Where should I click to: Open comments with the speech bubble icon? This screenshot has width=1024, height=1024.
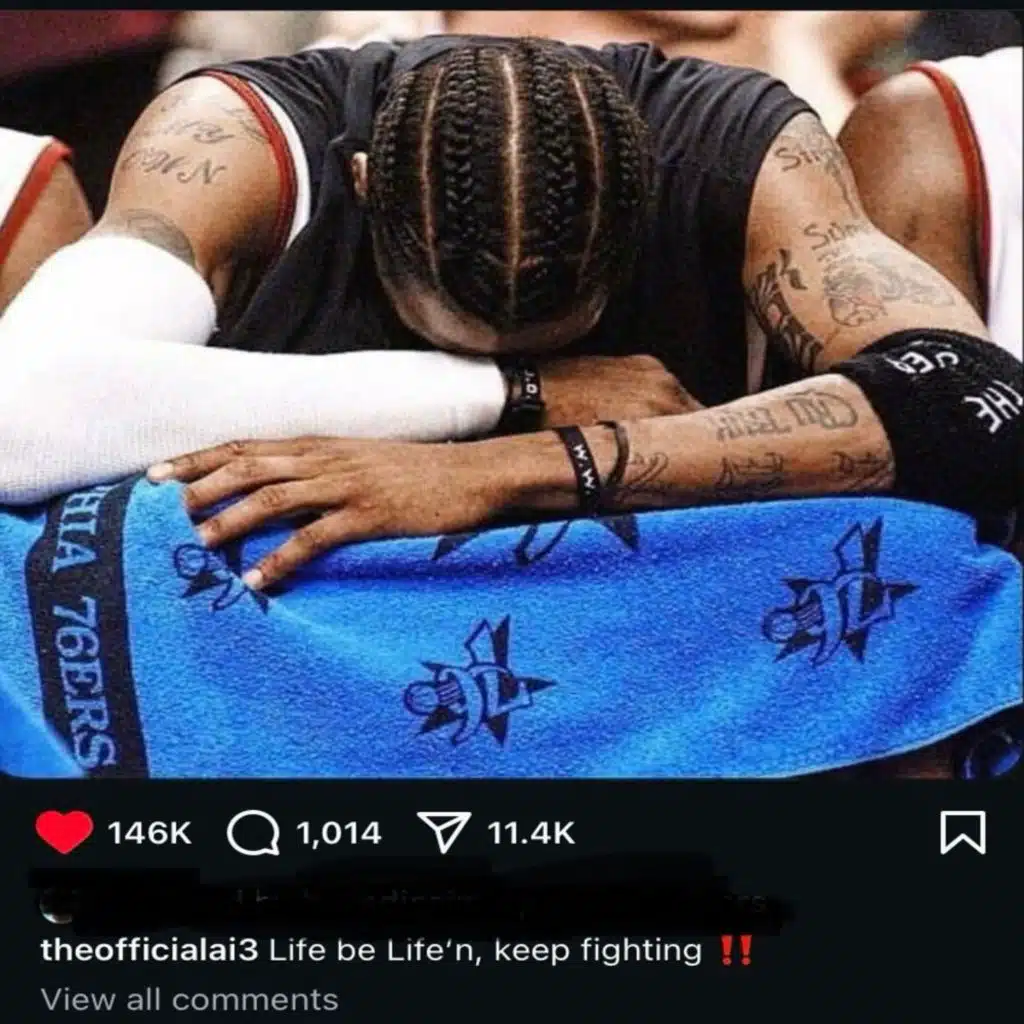coord(253,833)
